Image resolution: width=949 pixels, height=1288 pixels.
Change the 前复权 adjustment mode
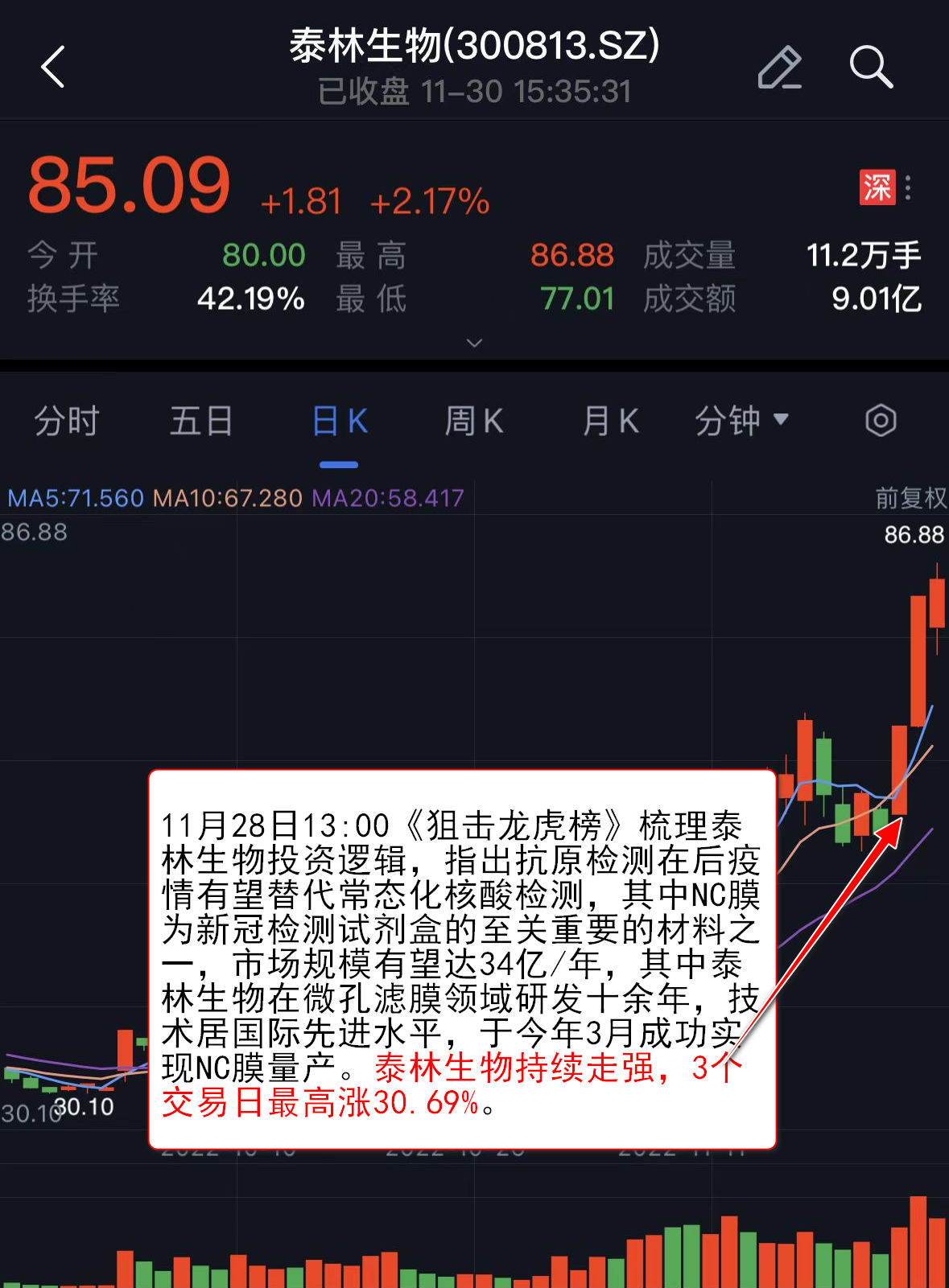pos(910,499)
